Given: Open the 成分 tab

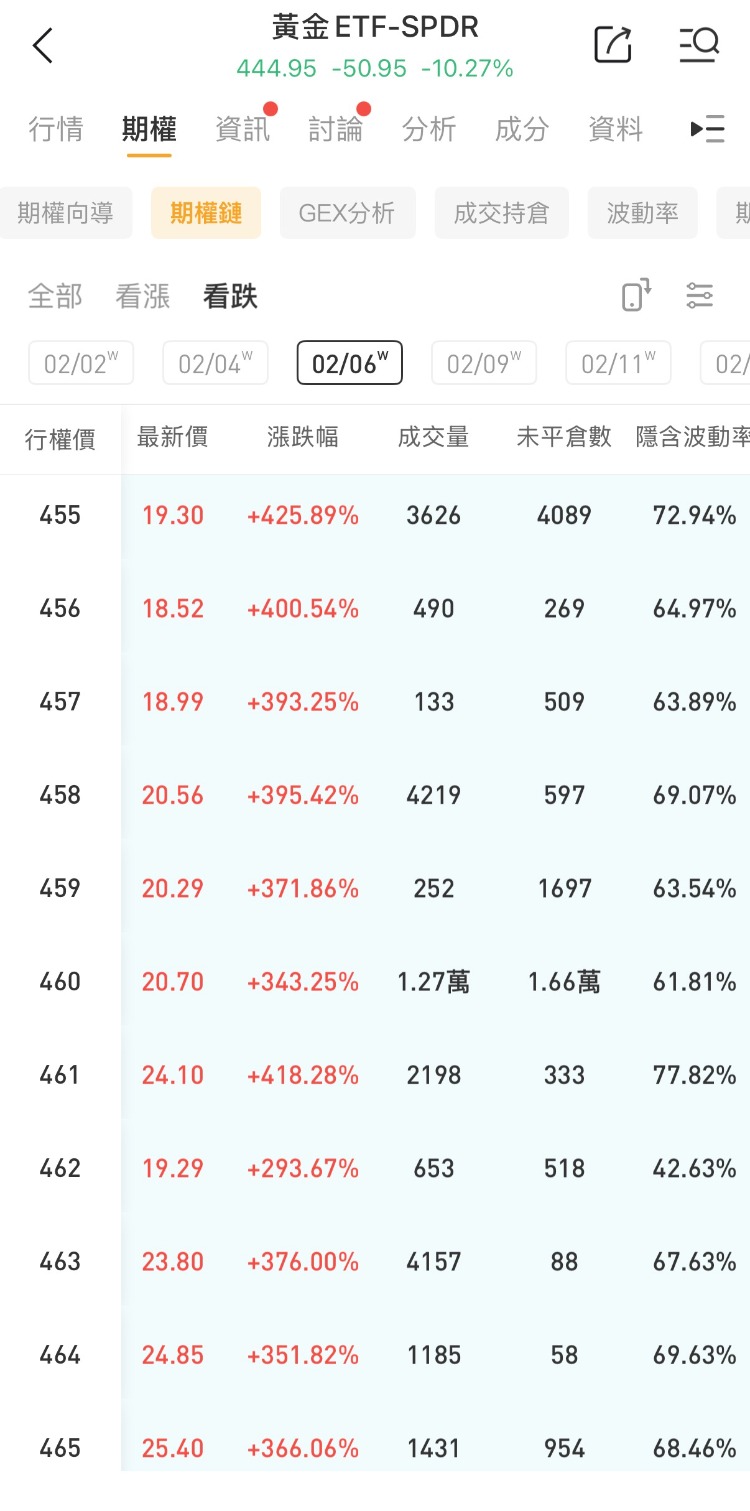Looking at the screenshot, I should coord(522,129).
